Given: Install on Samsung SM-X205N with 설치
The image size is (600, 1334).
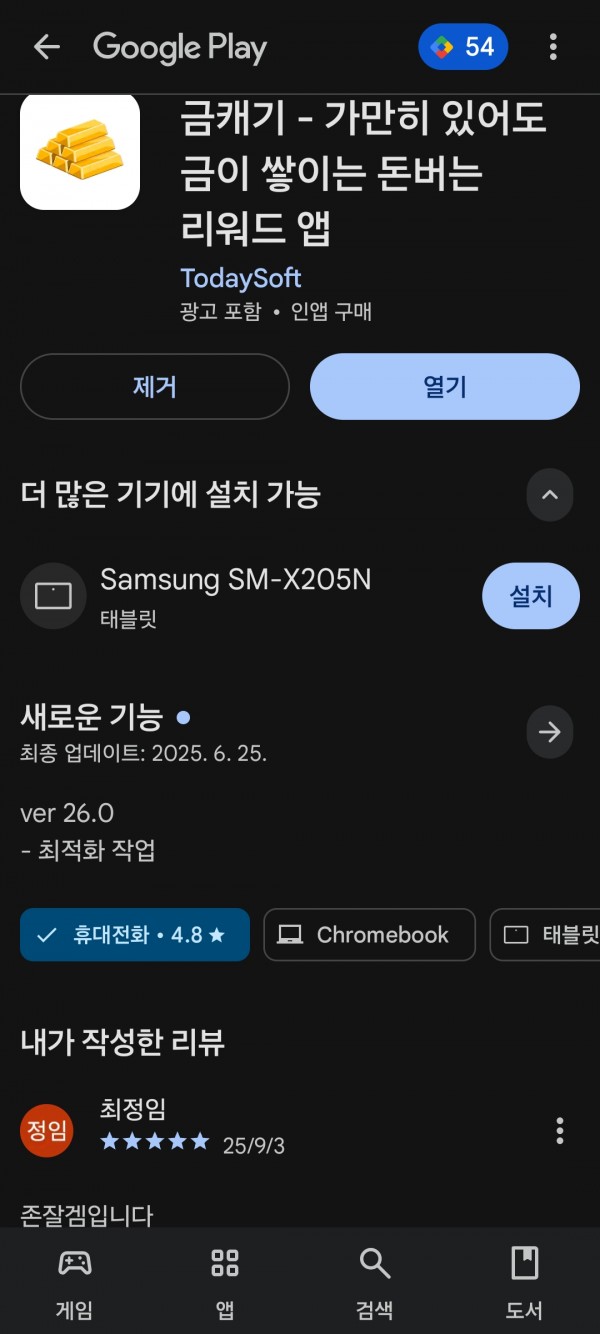Looking at the screenshot, I should click(x=531, y=596).
